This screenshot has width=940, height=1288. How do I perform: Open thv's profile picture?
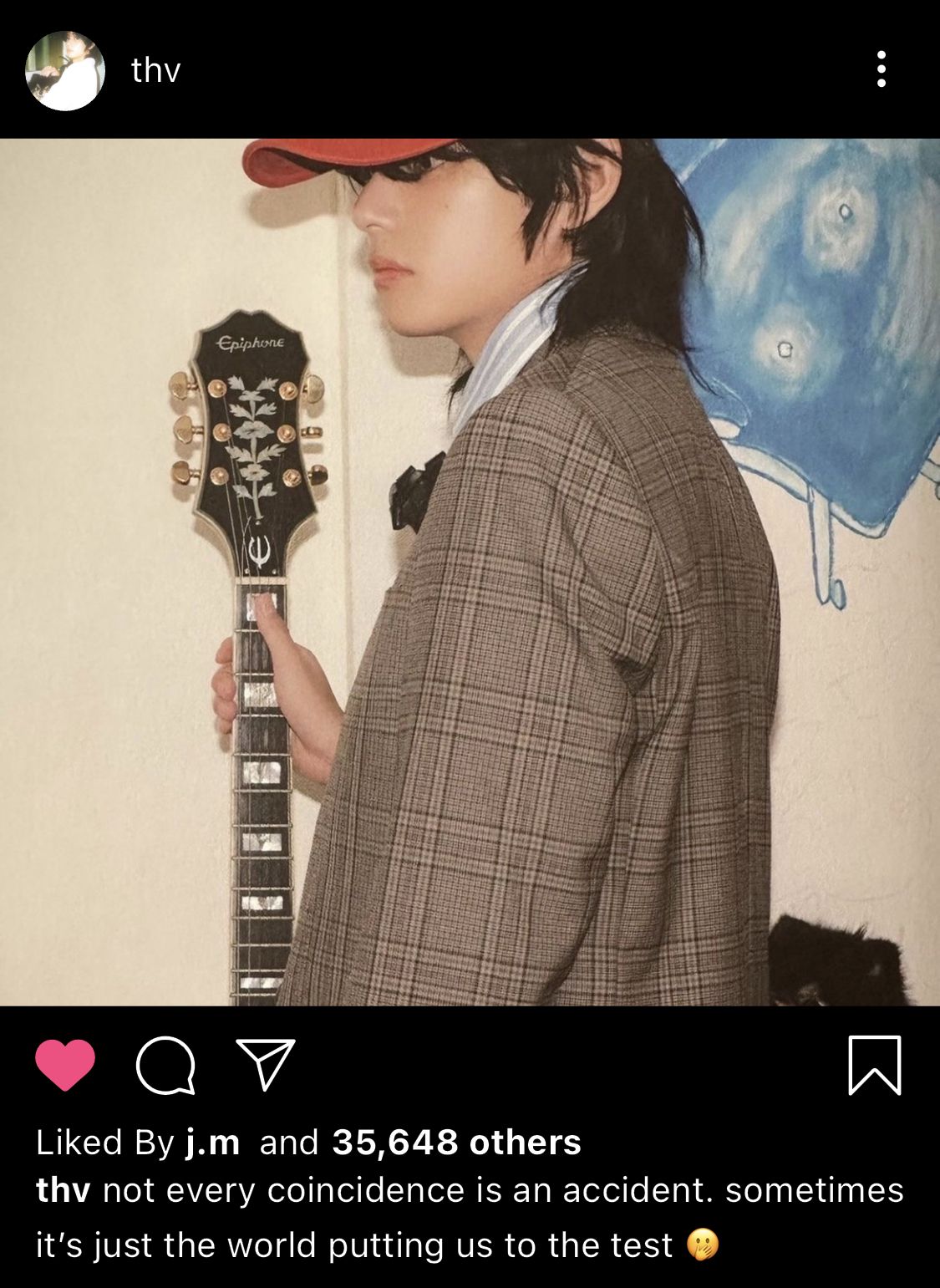65,71
